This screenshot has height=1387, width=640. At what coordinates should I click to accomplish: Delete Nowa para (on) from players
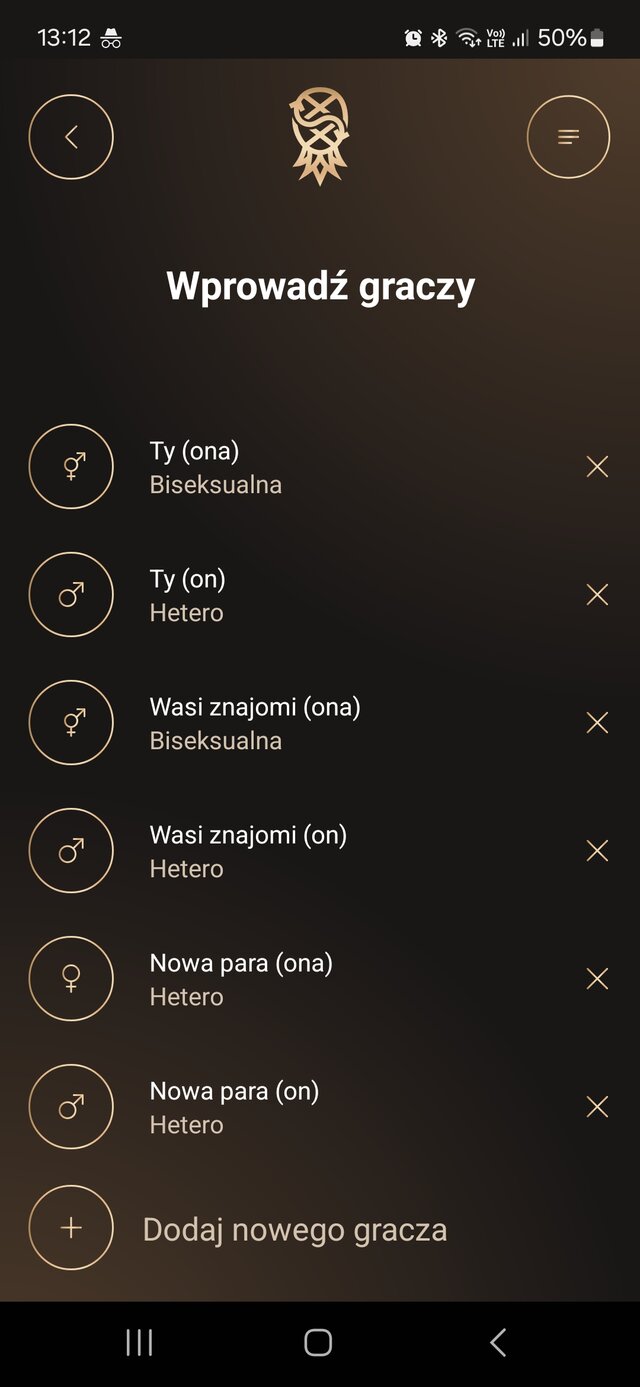pyautogui.click(x=597, y=1107)
